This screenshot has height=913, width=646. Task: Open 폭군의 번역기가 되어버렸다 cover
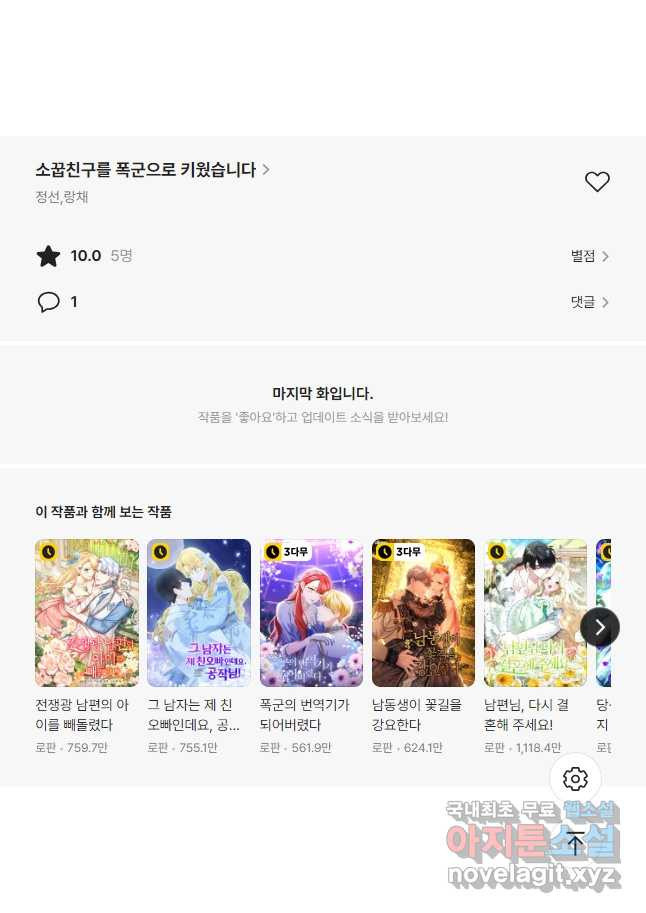click(x=311, y=612)
